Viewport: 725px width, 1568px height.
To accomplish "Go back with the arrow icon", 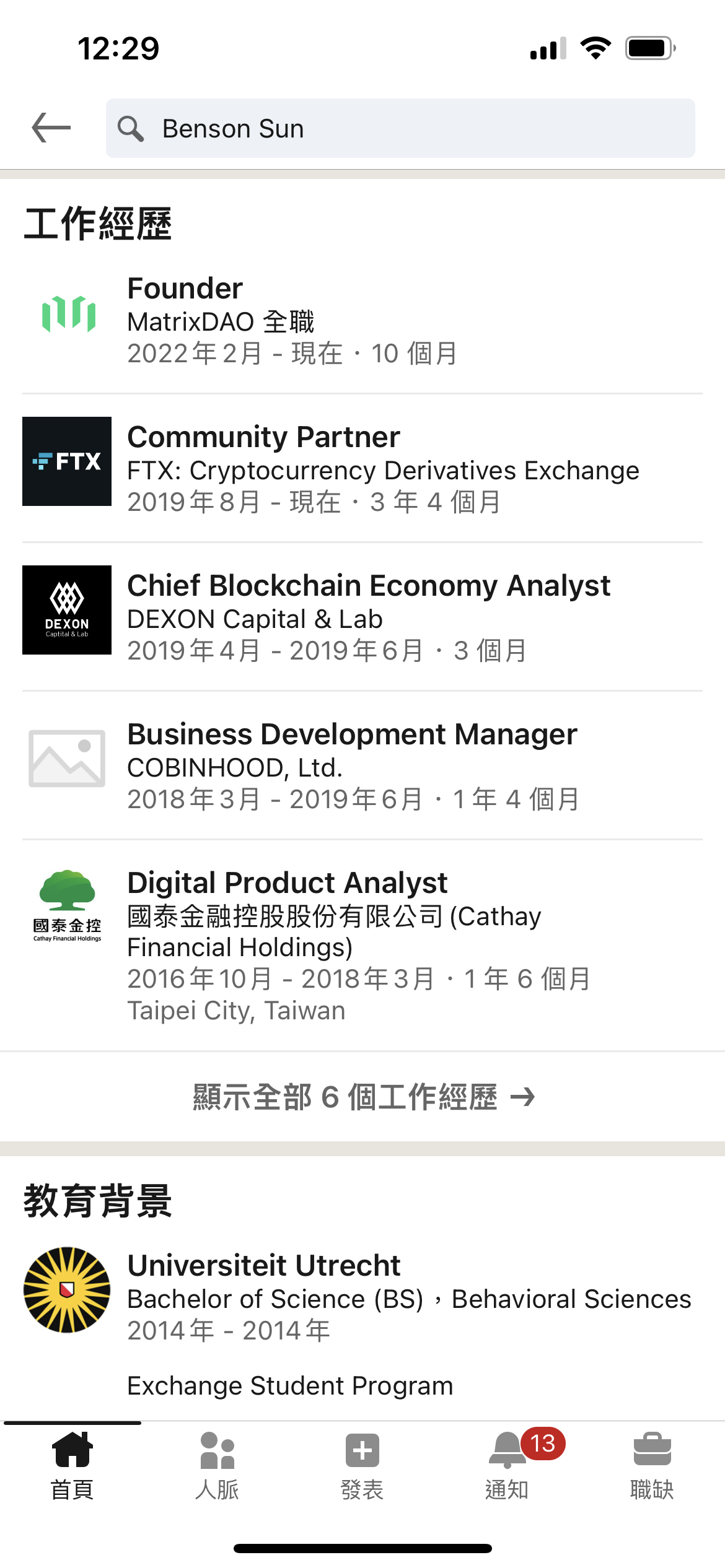I will [x=51, y=128].
